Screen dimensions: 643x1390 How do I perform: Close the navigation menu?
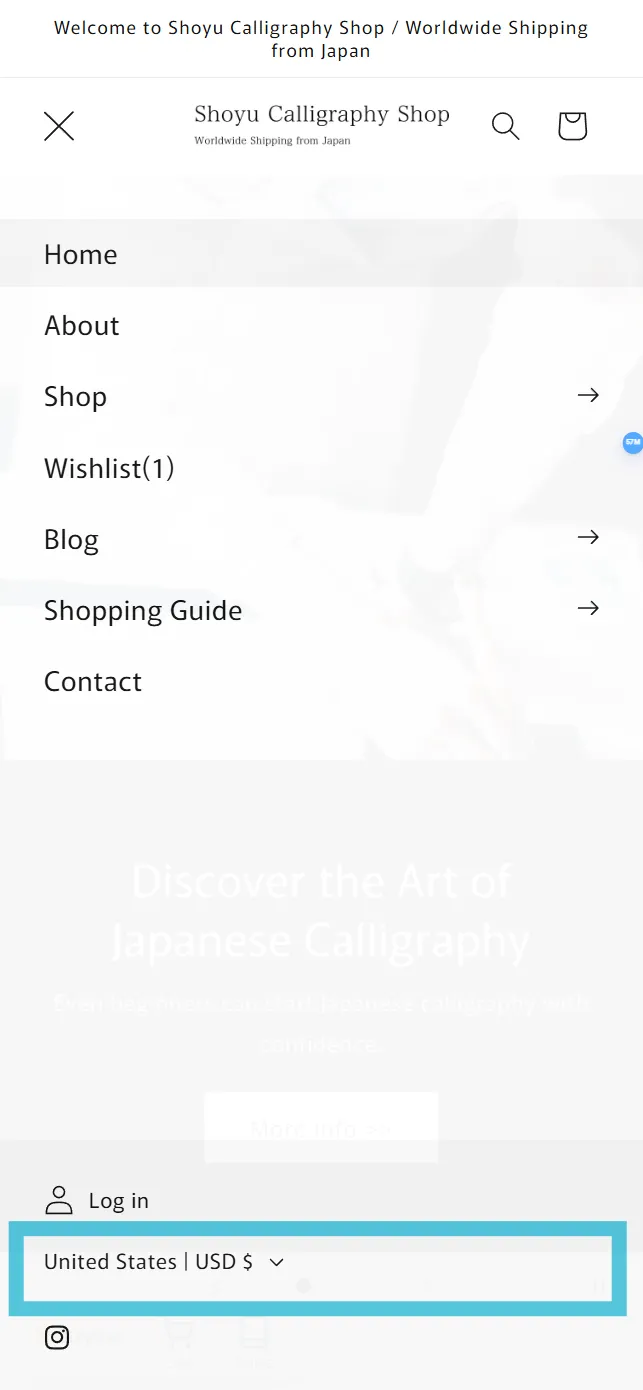click(x=59, y=127)
